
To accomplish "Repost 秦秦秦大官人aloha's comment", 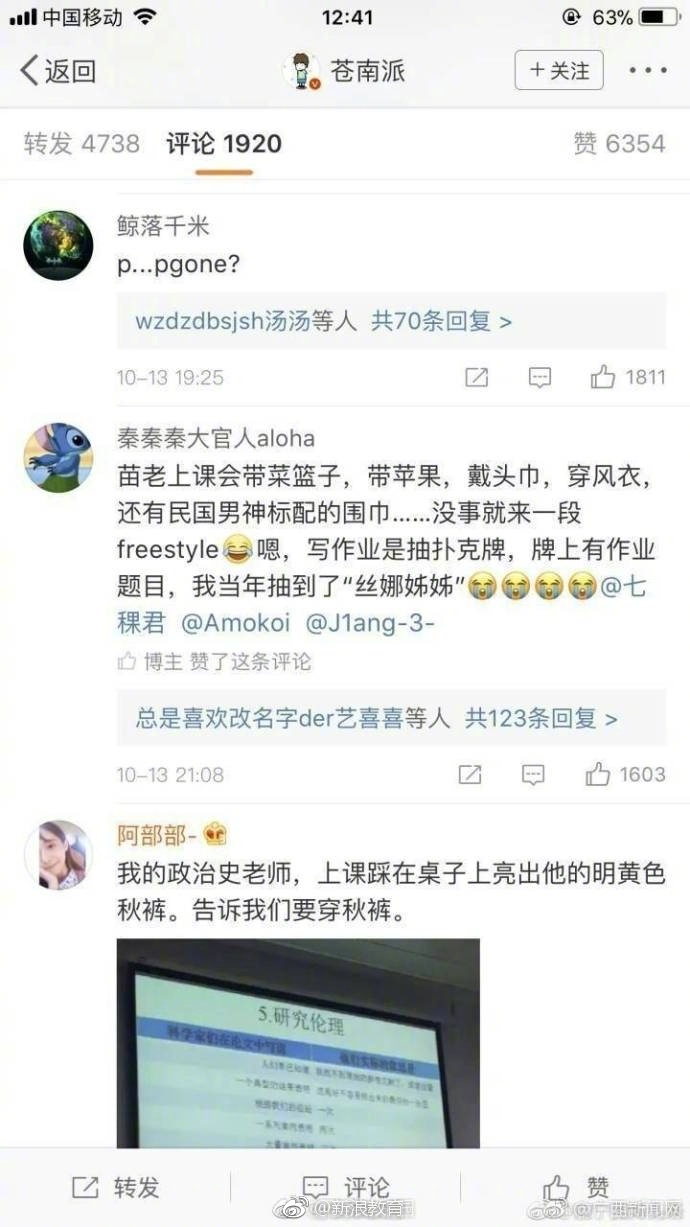I will tap(470, 774).
